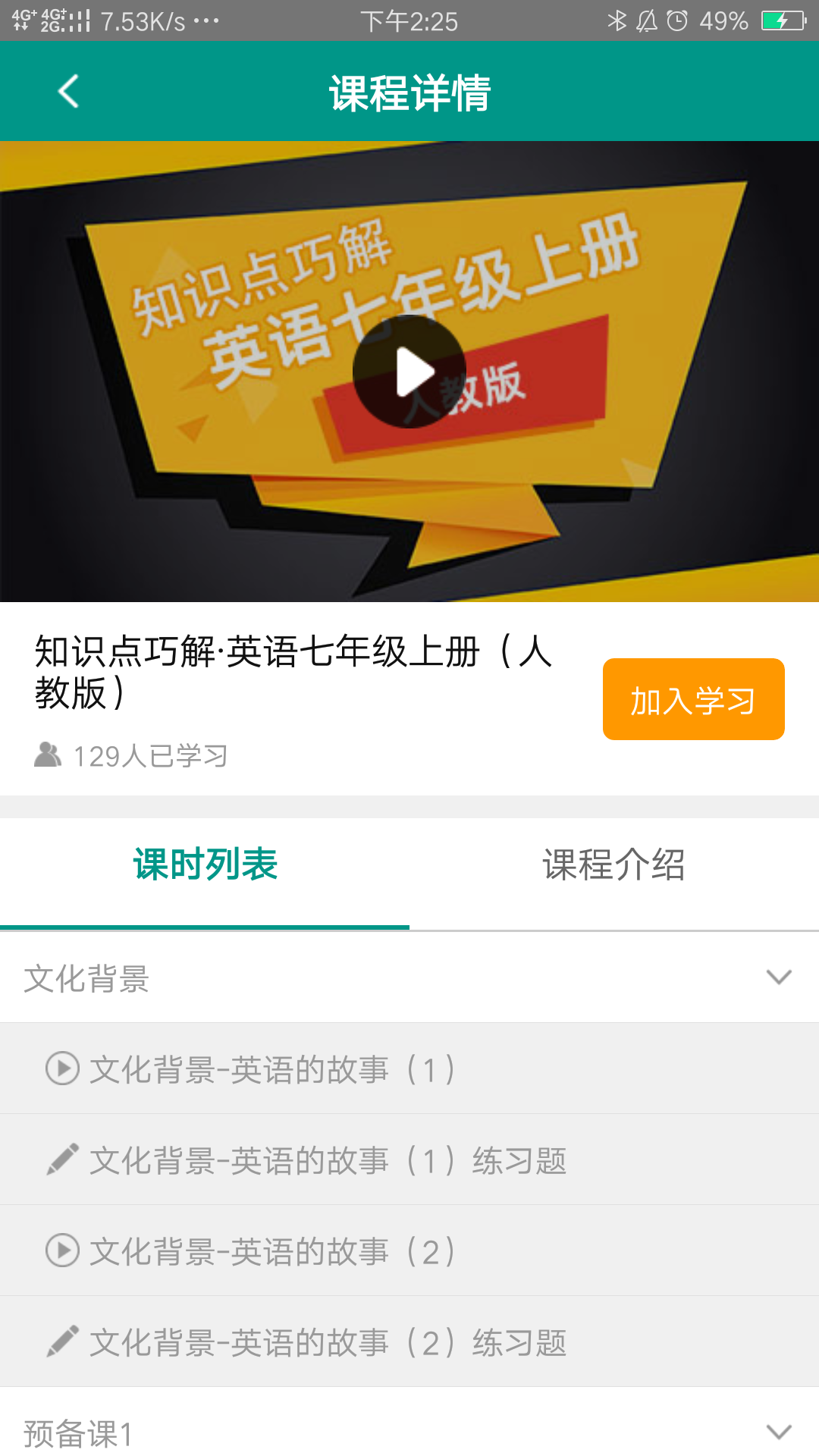Open lesson 文化背景-英语的故事（2）
The image size is (819, 1456).
point(273,1251)
